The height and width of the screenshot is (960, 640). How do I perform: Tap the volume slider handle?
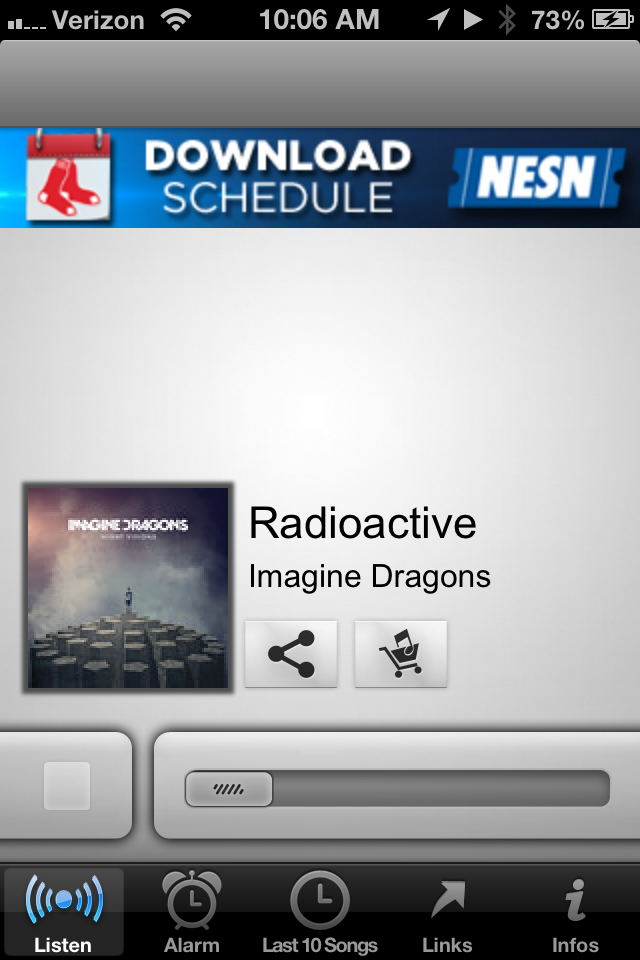click(x=229, y=788)
